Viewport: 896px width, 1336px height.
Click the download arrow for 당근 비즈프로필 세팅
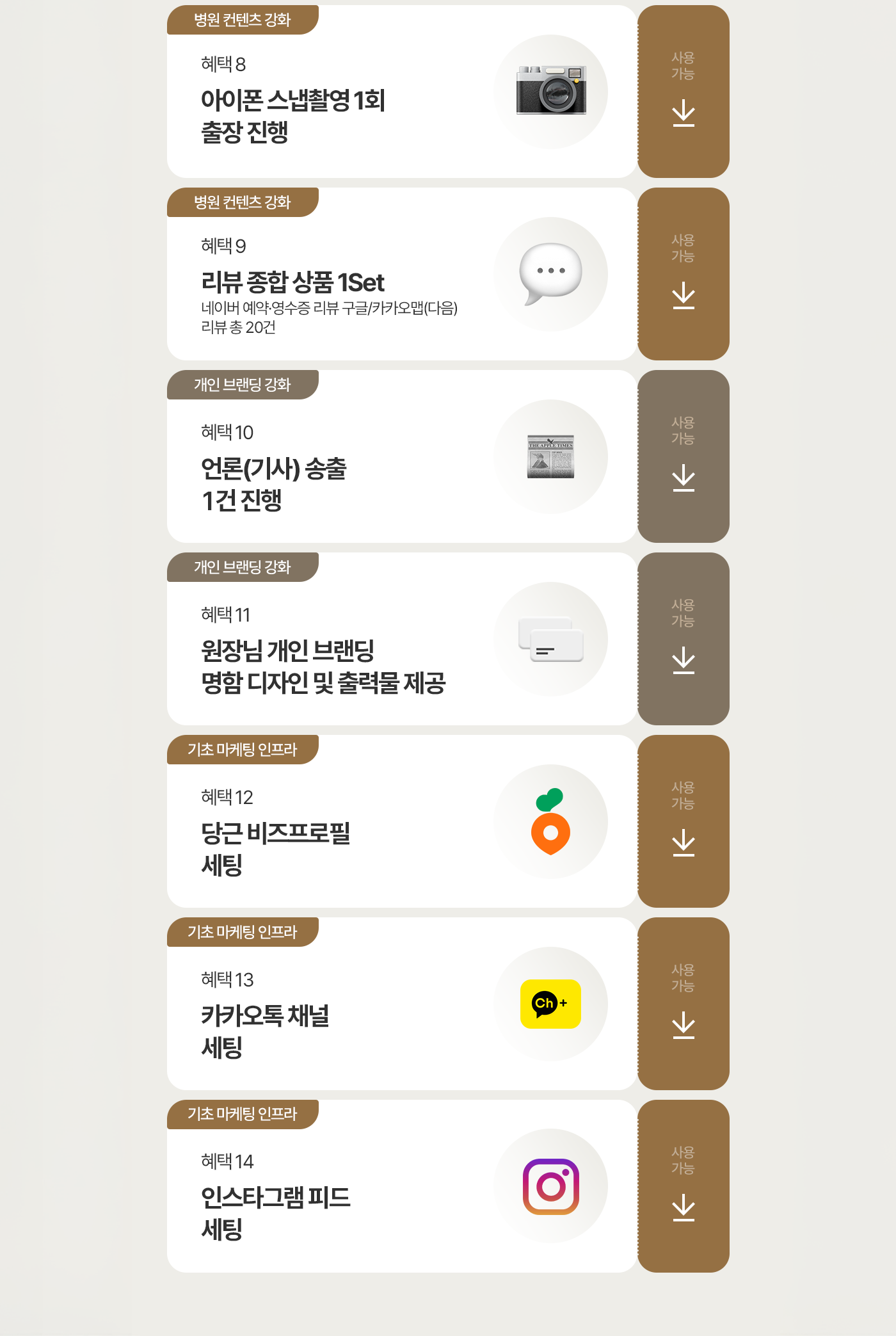point(684,845)
